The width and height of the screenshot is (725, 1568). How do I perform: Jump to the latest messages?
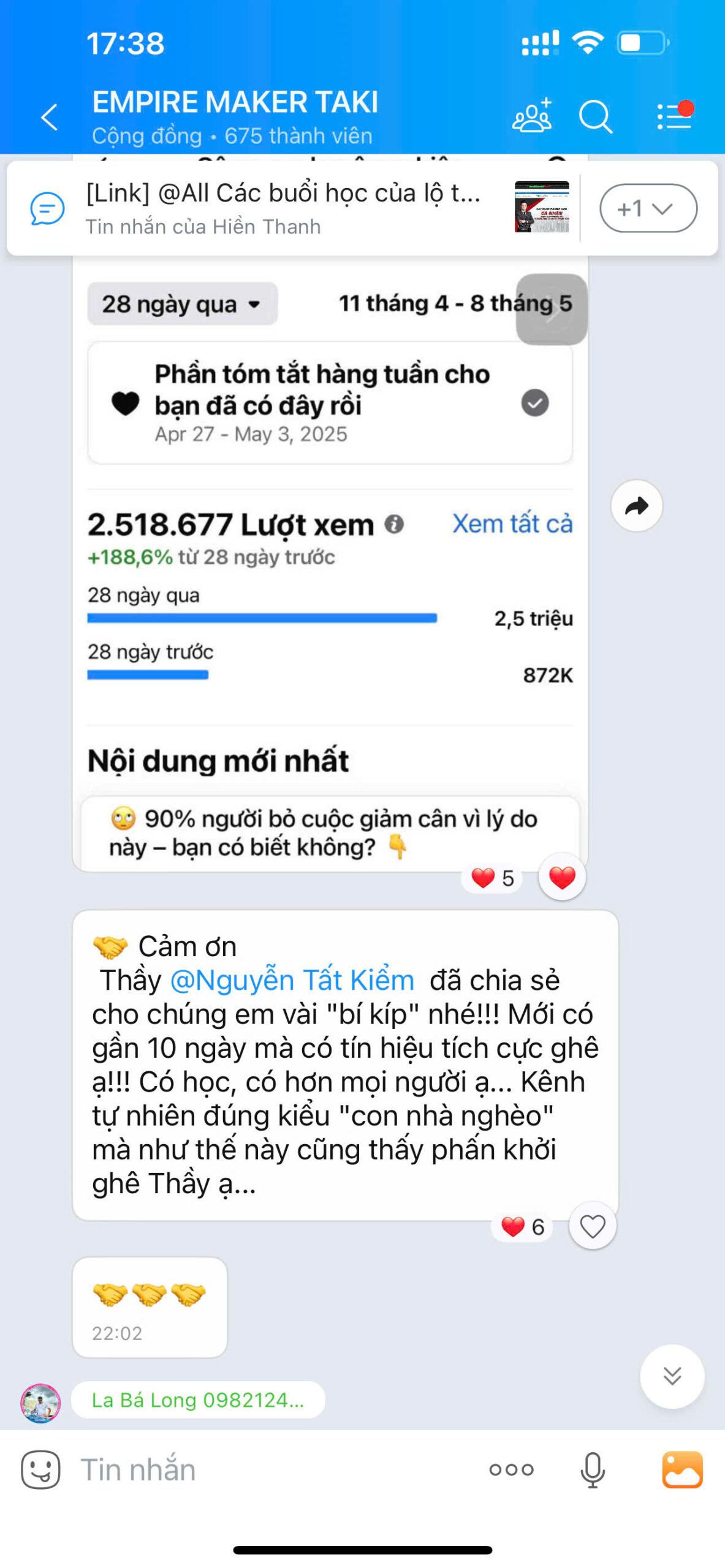672,1377
